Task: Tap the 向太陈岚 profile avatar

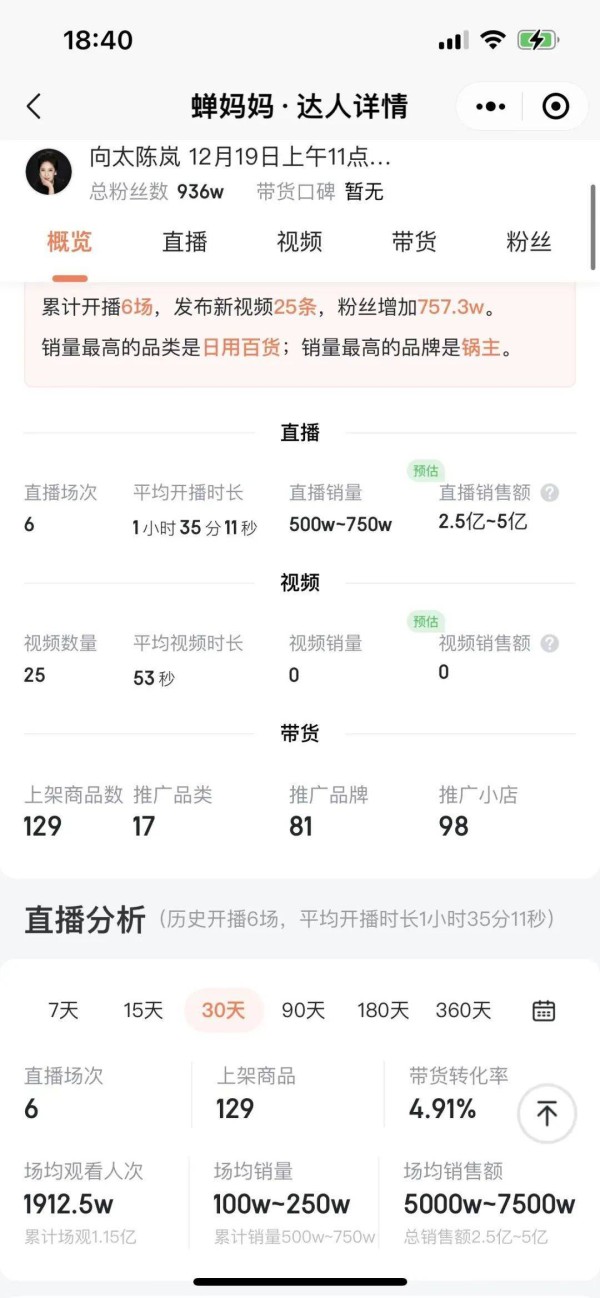Action: click(48, 172)
